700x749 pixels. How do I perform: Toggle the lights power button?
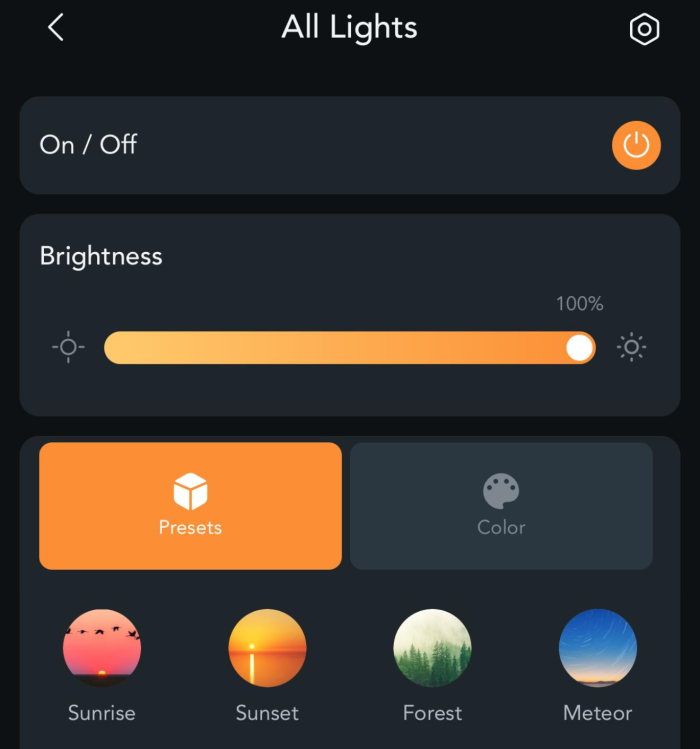636,145
